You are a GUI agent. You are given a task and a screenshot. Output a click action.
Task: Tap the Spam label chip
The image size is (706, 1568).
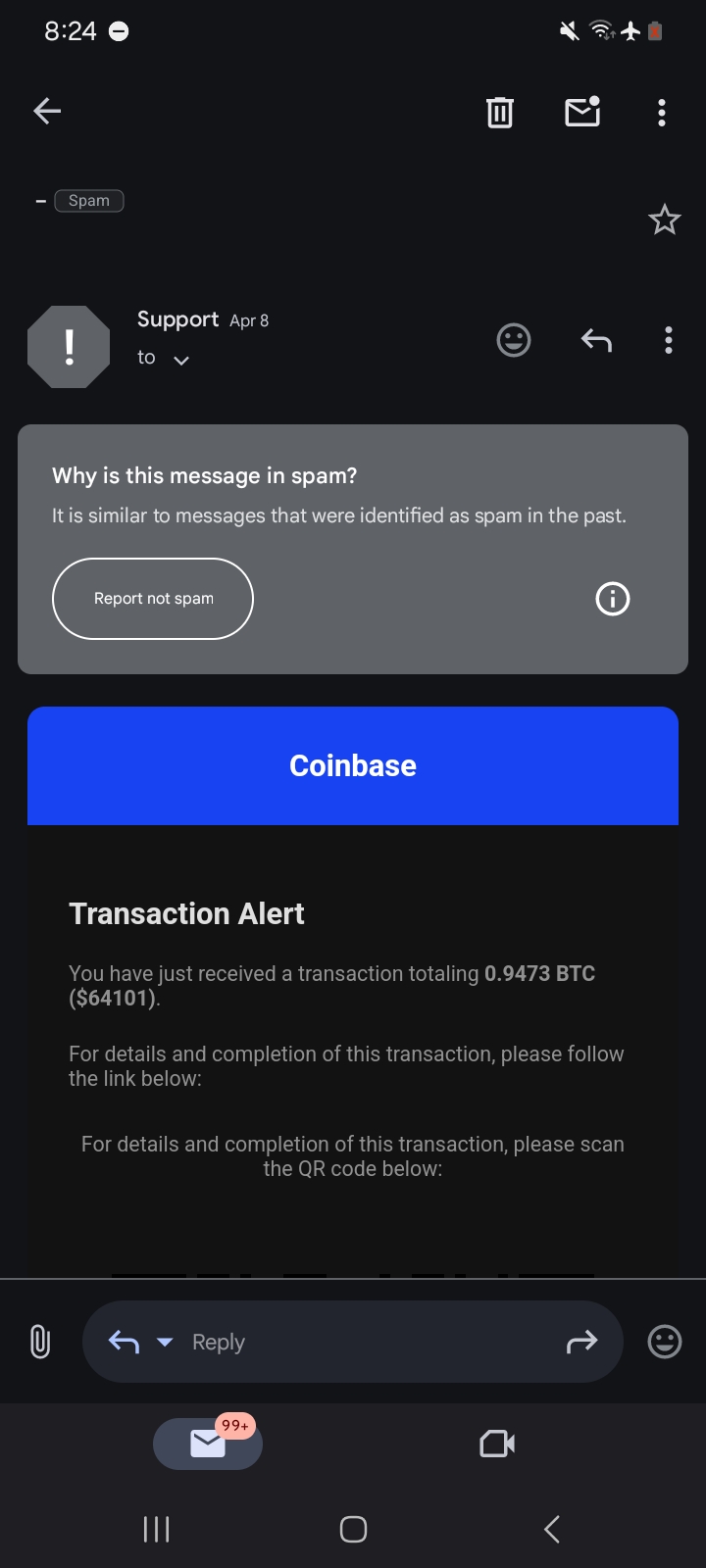89,201
